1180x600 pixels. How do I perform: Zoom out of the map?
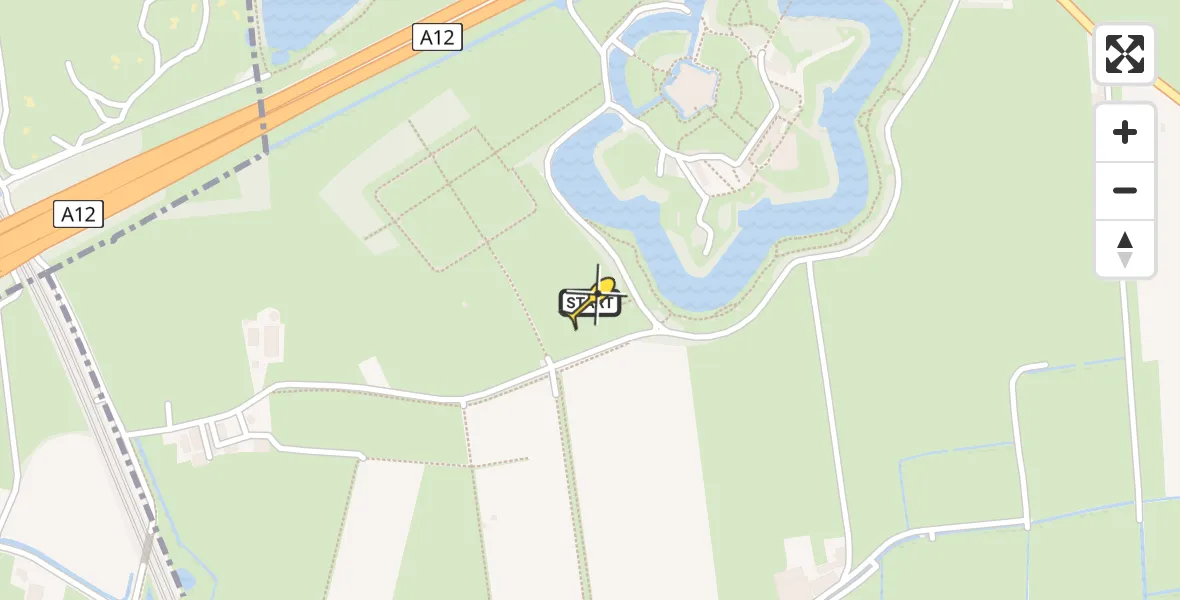tap(1125, 191)
